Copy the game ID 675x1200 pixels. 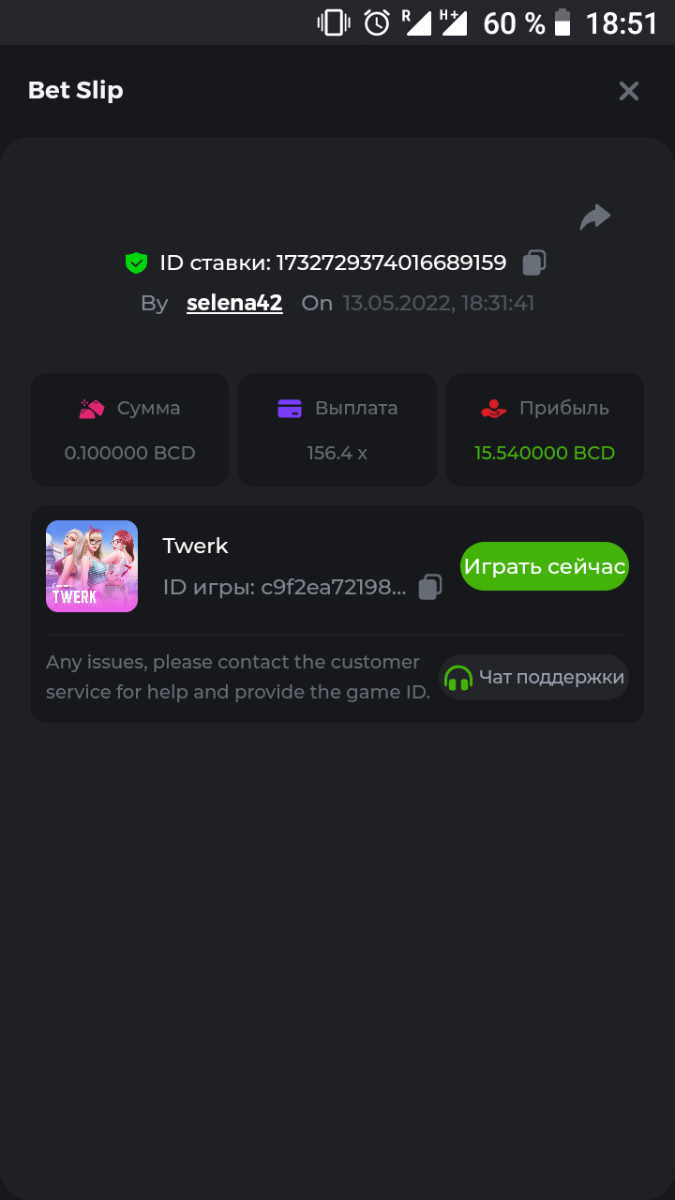pyautogui.click(x=430, y=587)
